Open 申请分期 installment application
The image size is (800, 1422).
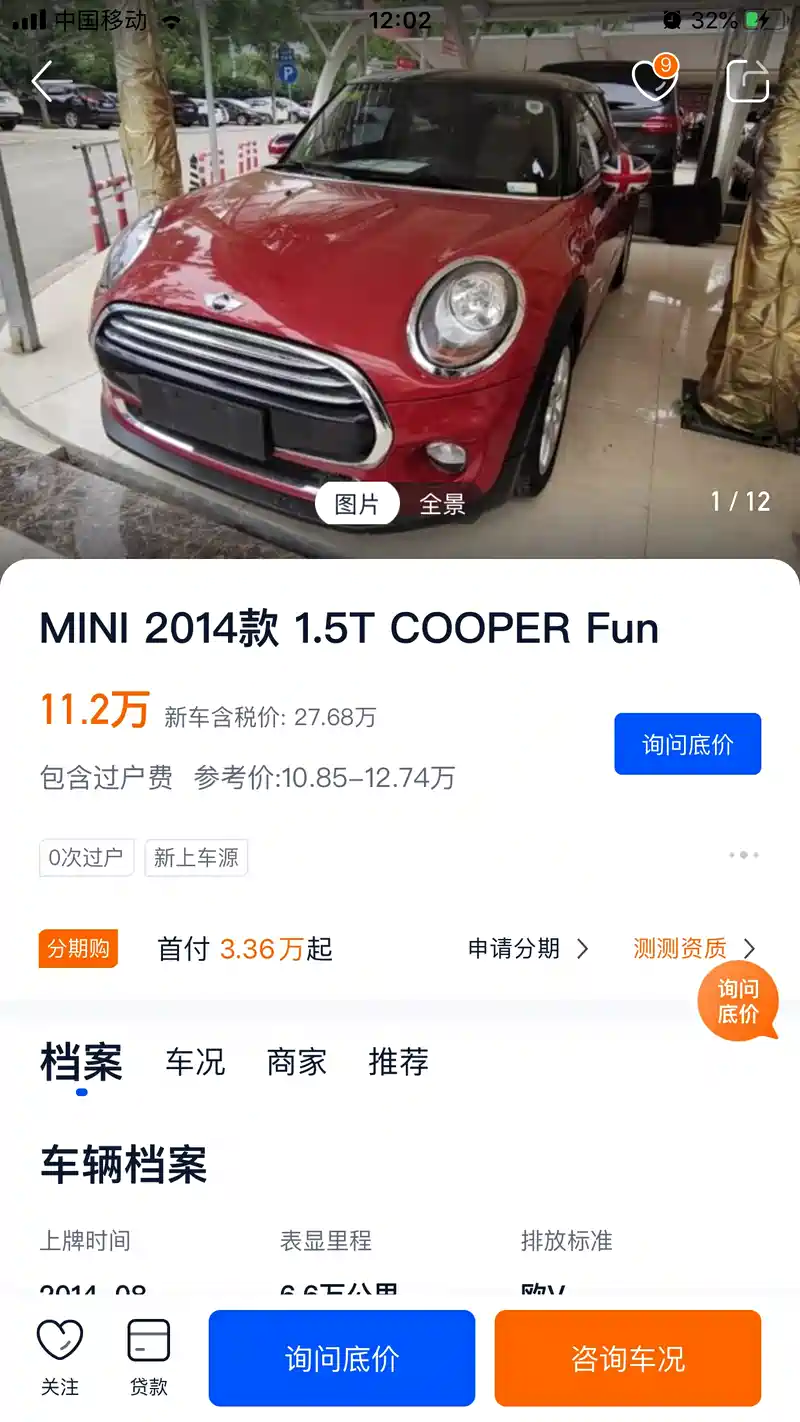pos(527,948)
